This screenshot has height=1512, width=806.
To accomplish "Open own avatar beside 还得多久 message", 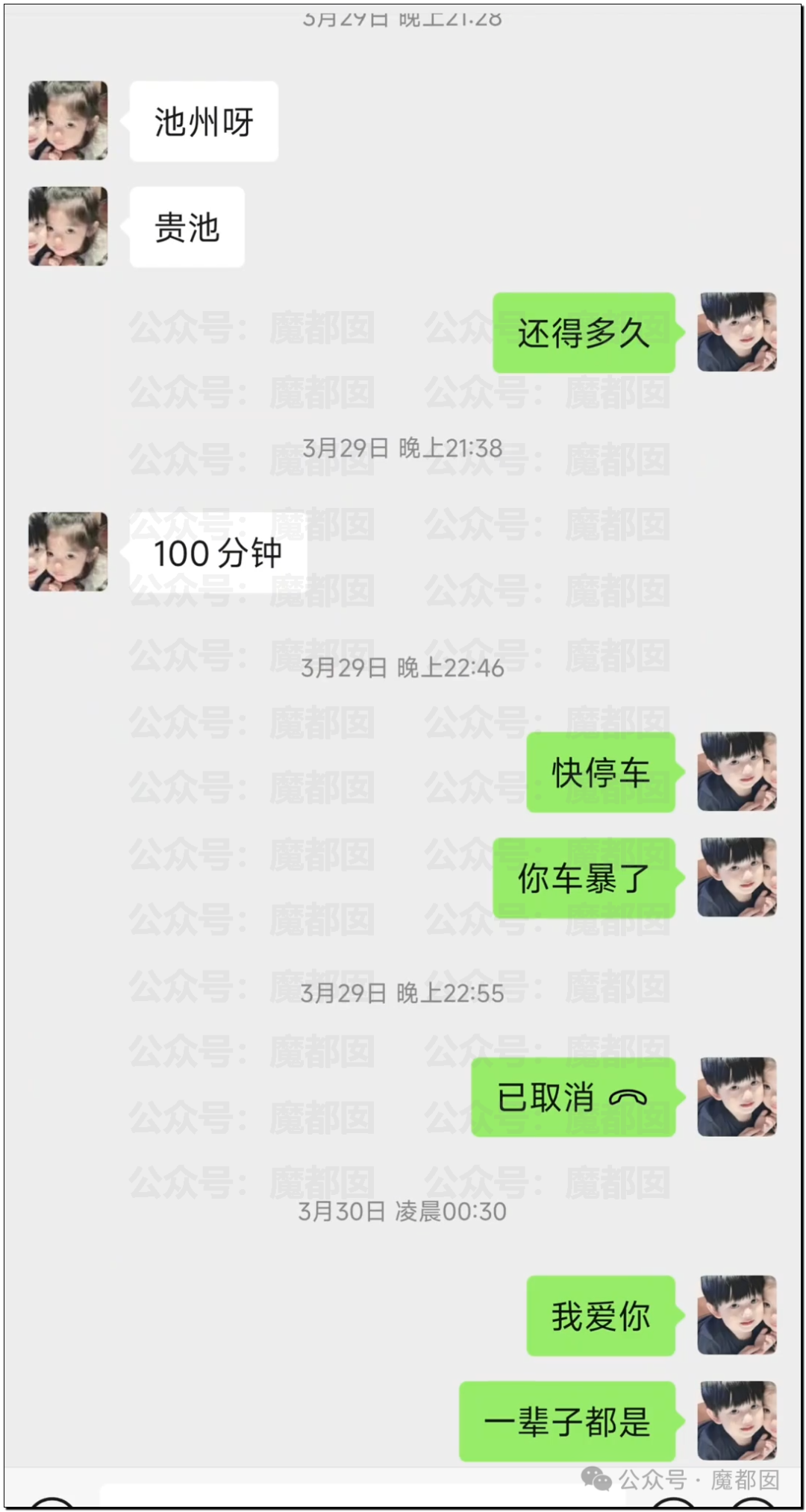I will tap(737, 332).
